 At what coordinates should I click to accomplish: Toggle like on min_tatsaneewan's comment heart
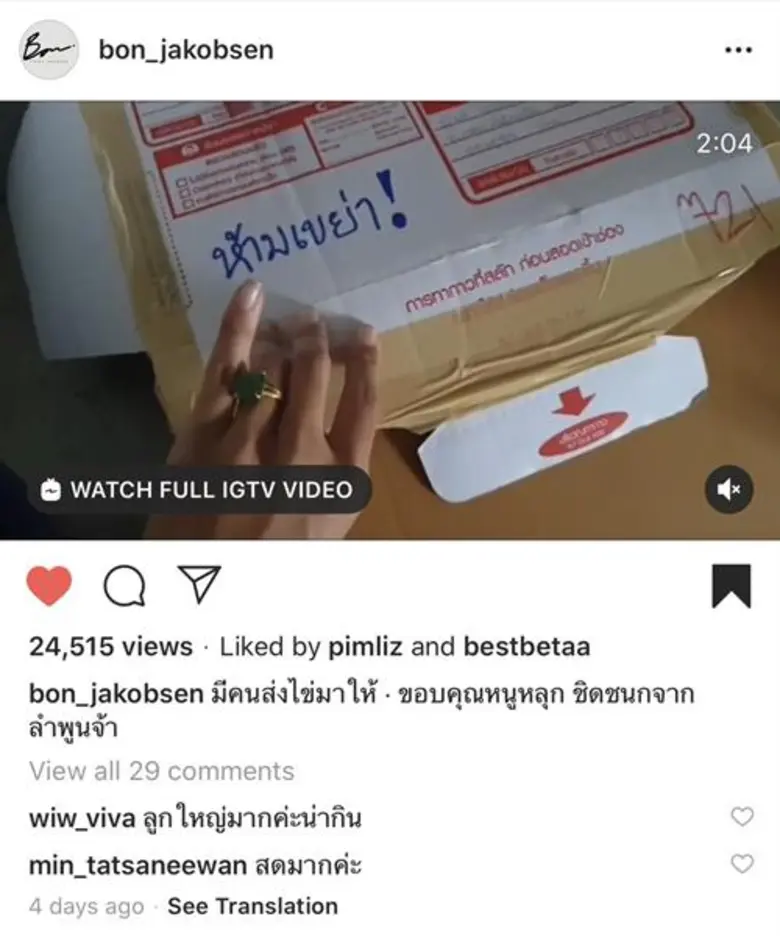click(741, 861)
